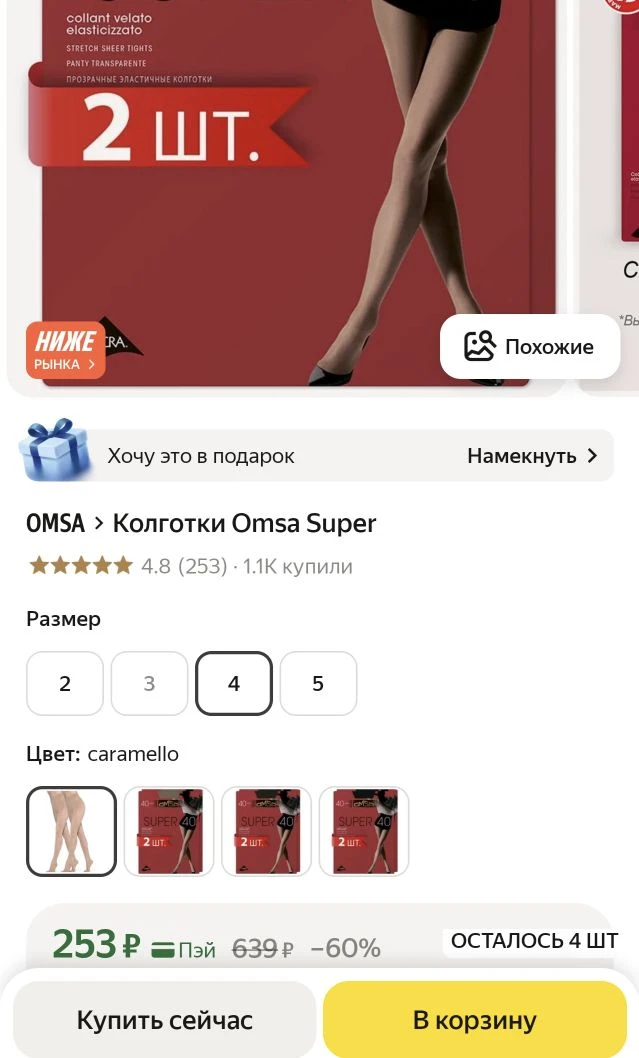Screen dimensions: 639x1058
Task: Select size 3
Action: point(149,684)
